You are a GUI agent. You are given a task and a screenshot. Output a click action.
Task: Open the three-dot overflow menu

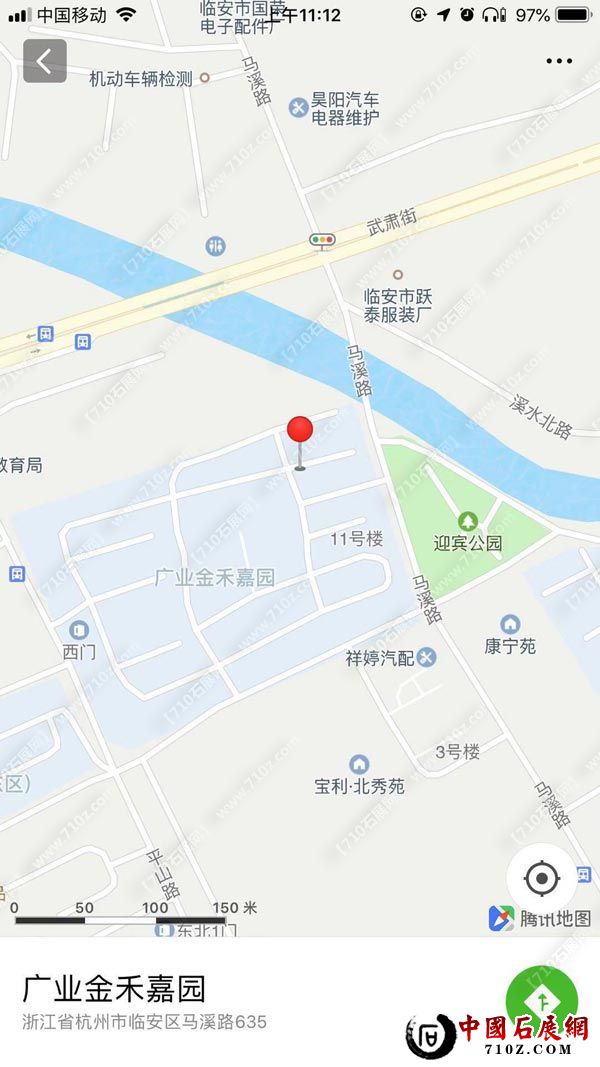(x=558, y=61)
